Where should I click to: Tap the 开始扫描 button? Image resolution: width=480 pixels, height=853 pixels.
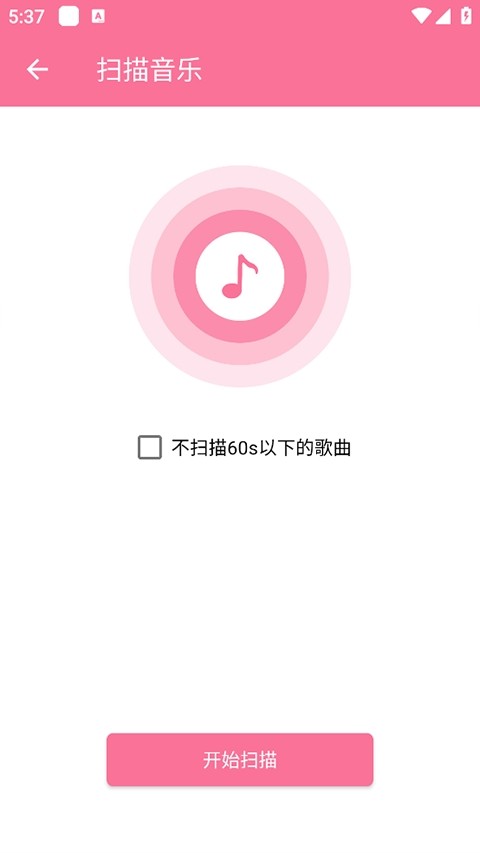pyautogui.click(x=239, y=759)
